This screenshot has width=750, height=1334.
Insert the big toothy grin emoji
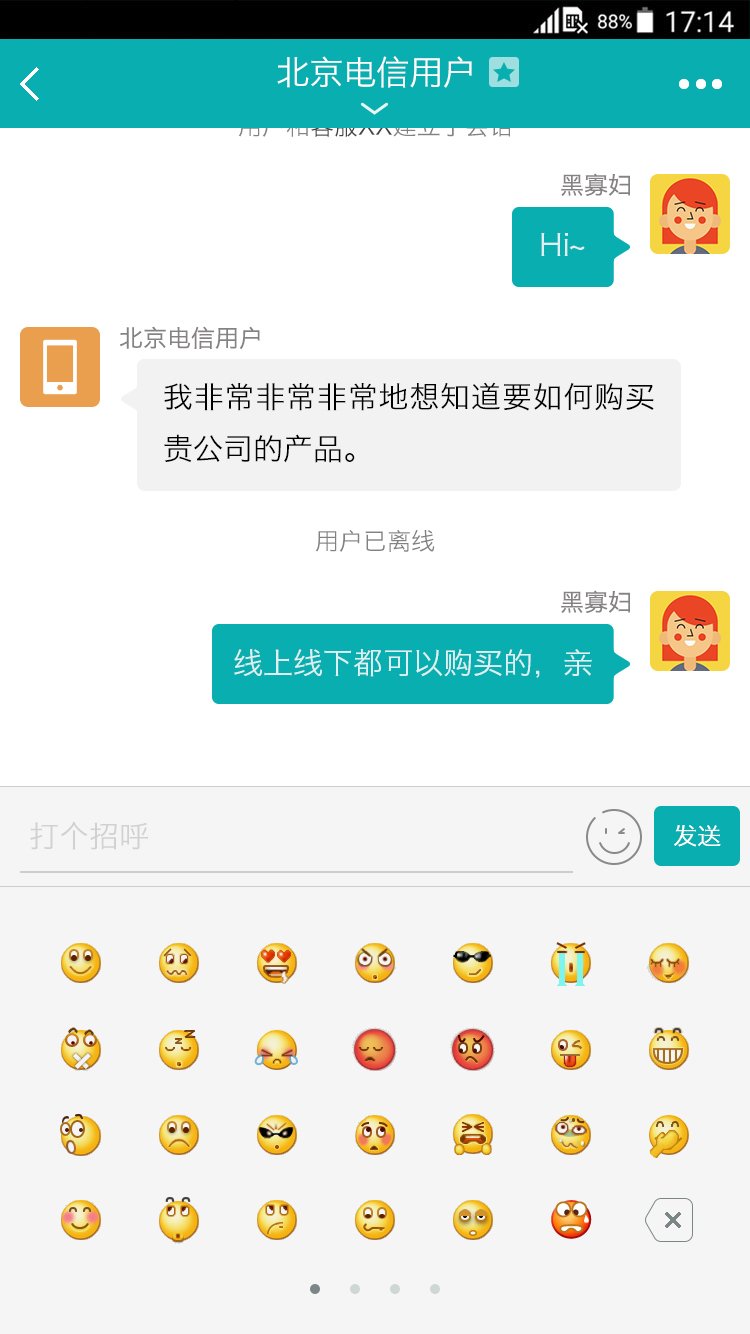click(669, 1050)
